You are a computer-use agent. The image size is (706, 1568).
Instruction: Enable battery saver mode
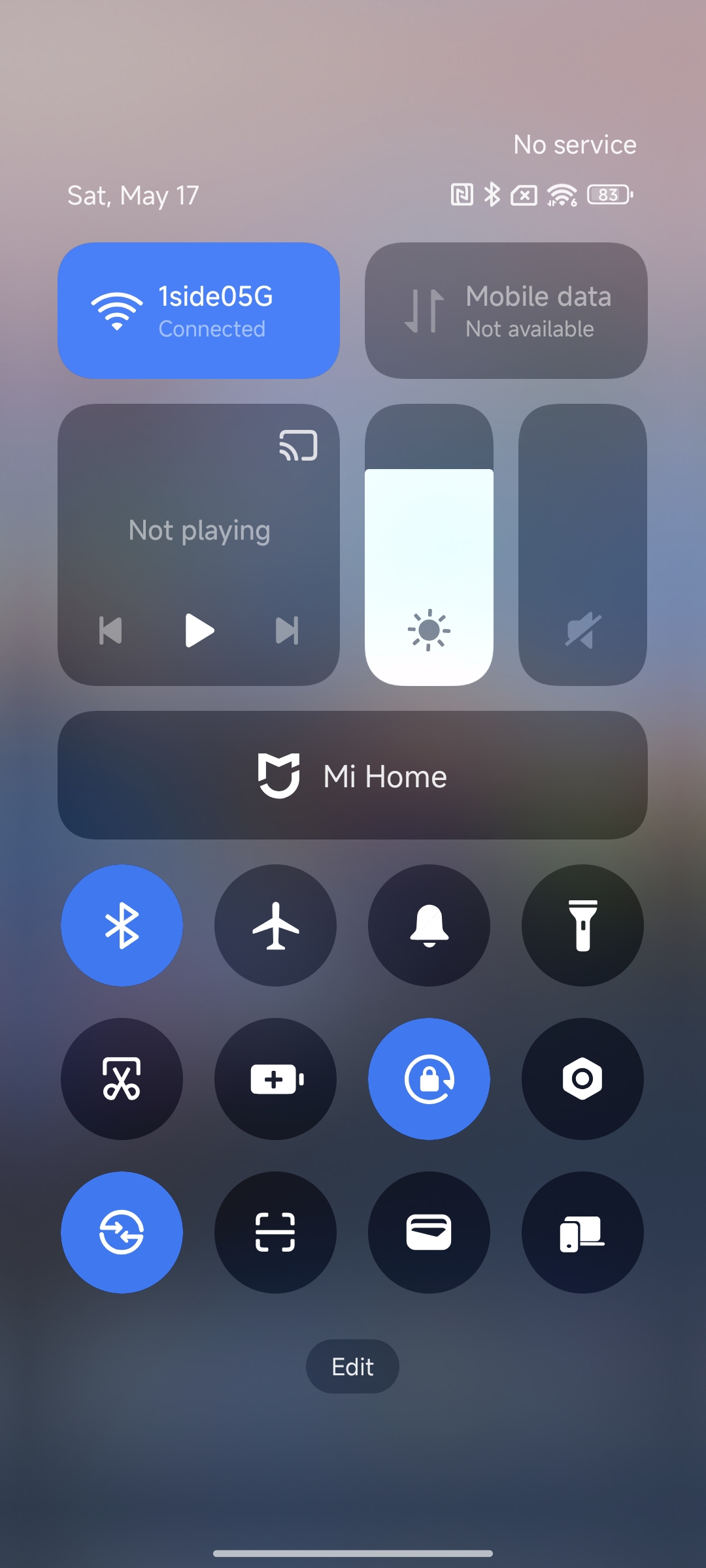pos(275,1079)
